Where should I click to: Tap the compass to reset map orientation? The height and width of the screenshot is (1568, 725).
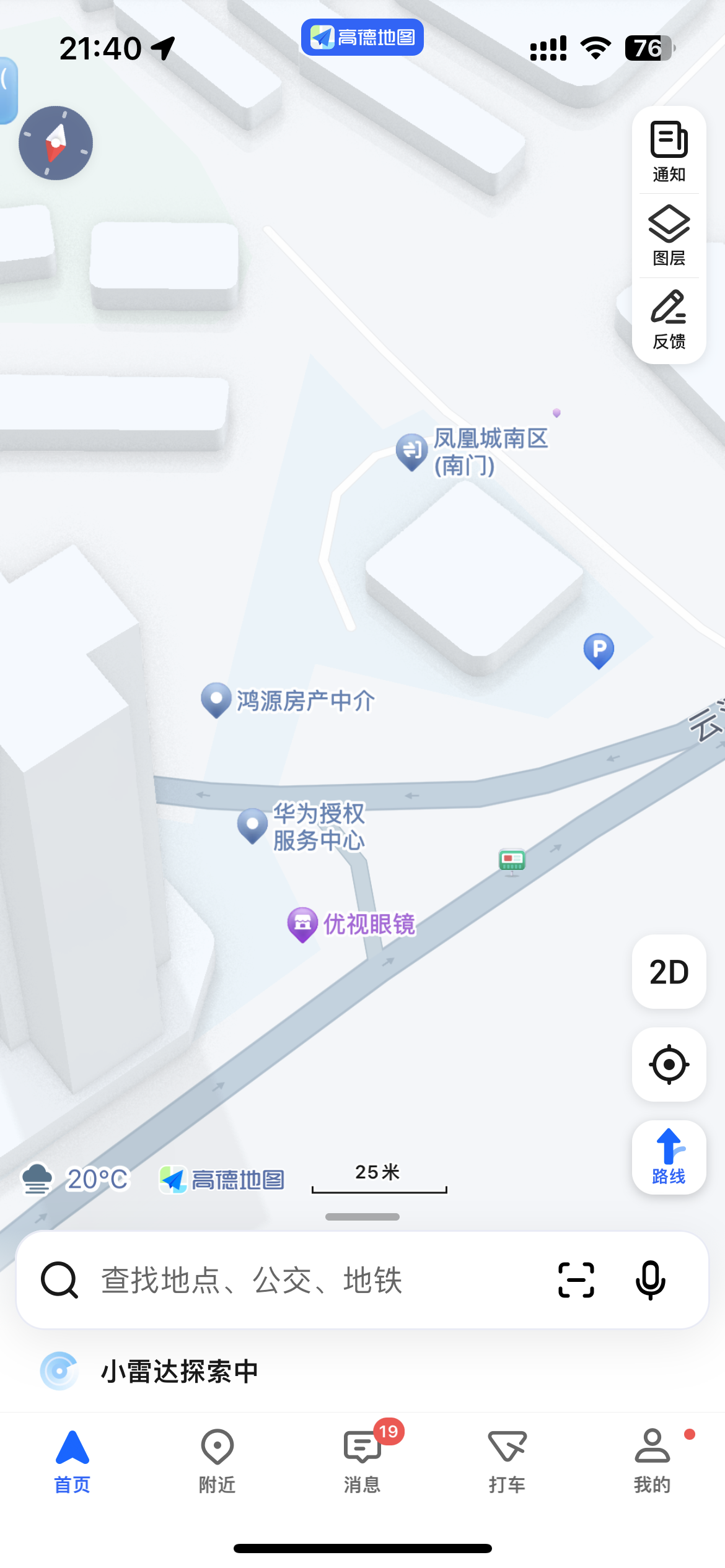[56, 143]
